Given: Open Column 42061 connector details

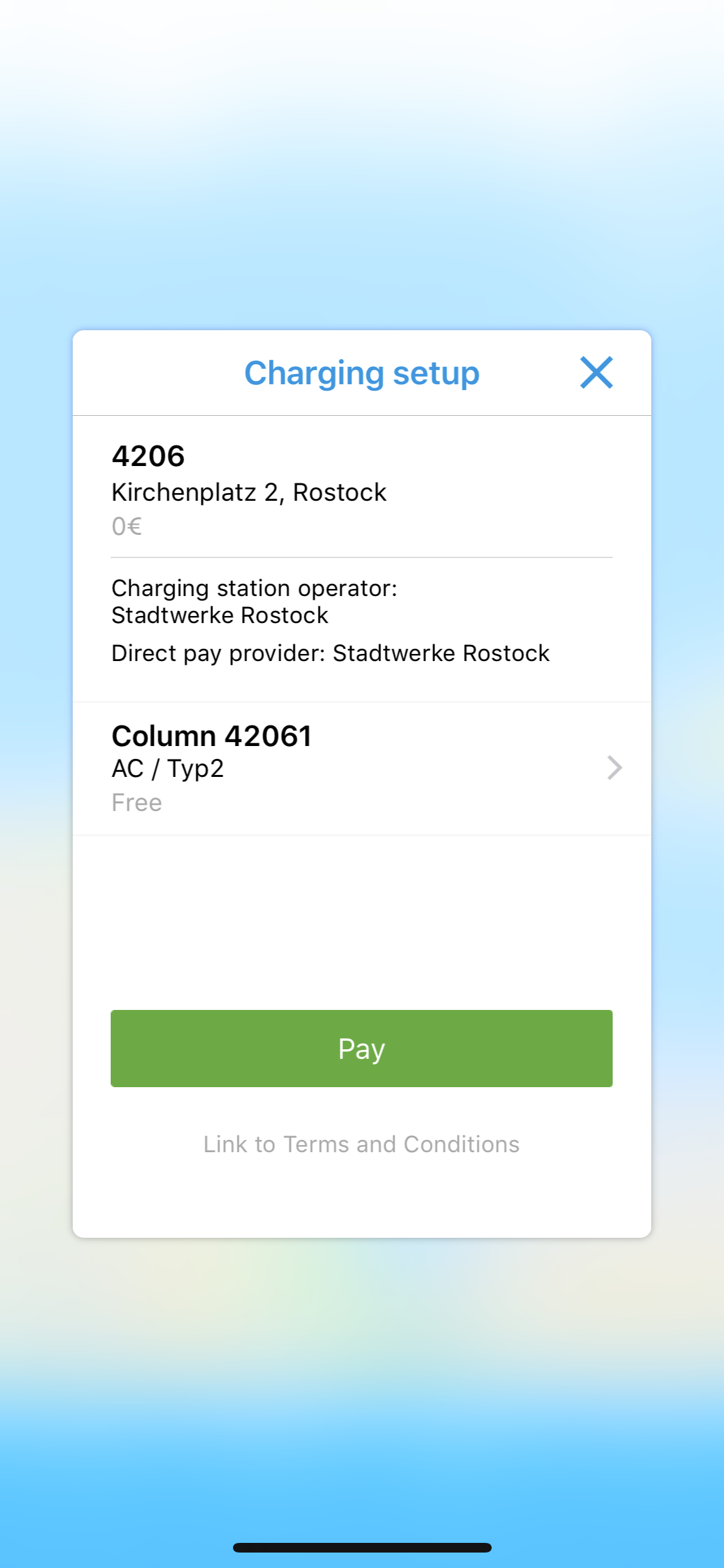Looking at the screenshot, I should [362, 769].
